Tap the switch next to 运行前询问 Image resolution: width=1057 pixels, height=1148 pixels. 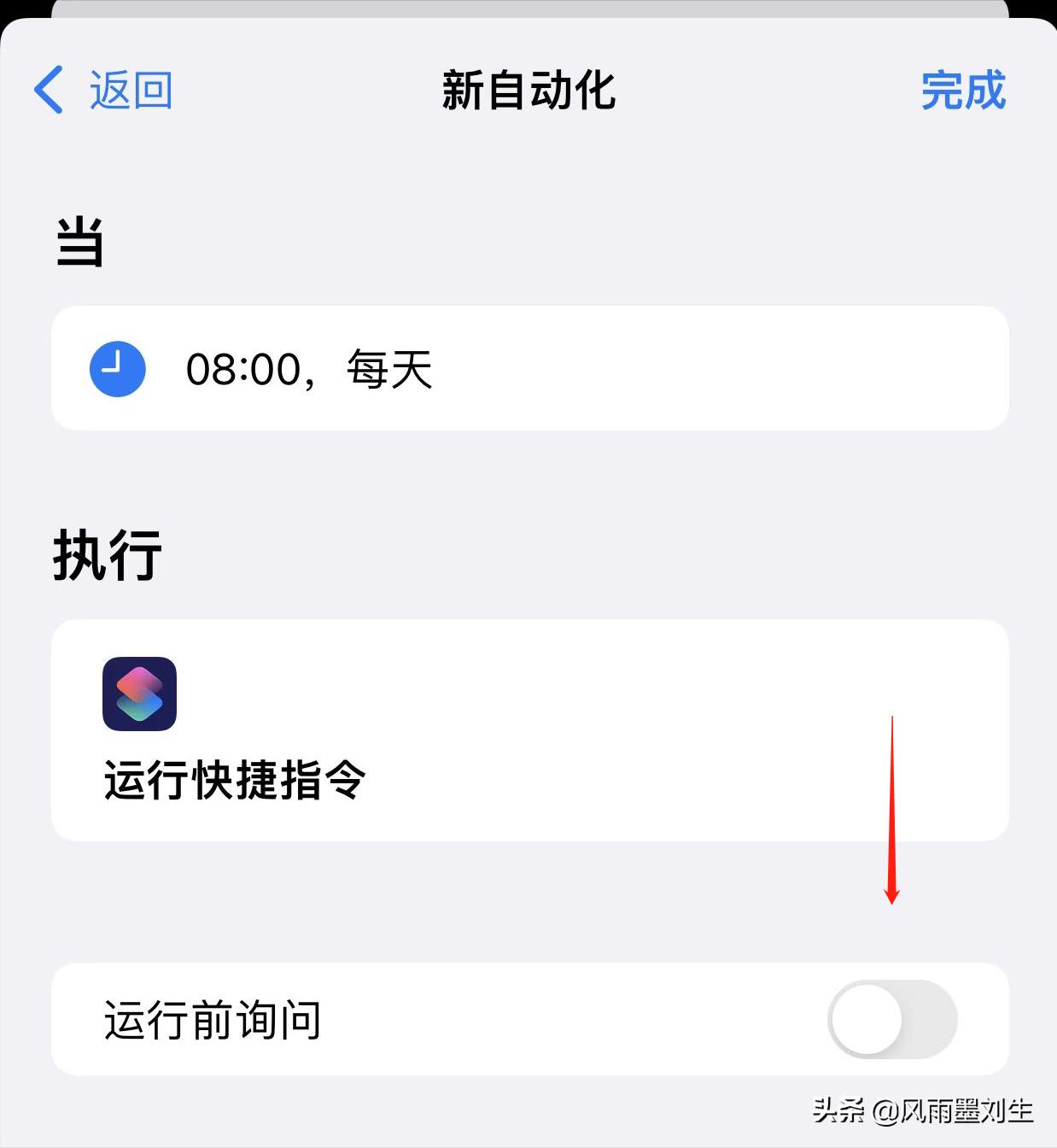(x=893, y=1020)
